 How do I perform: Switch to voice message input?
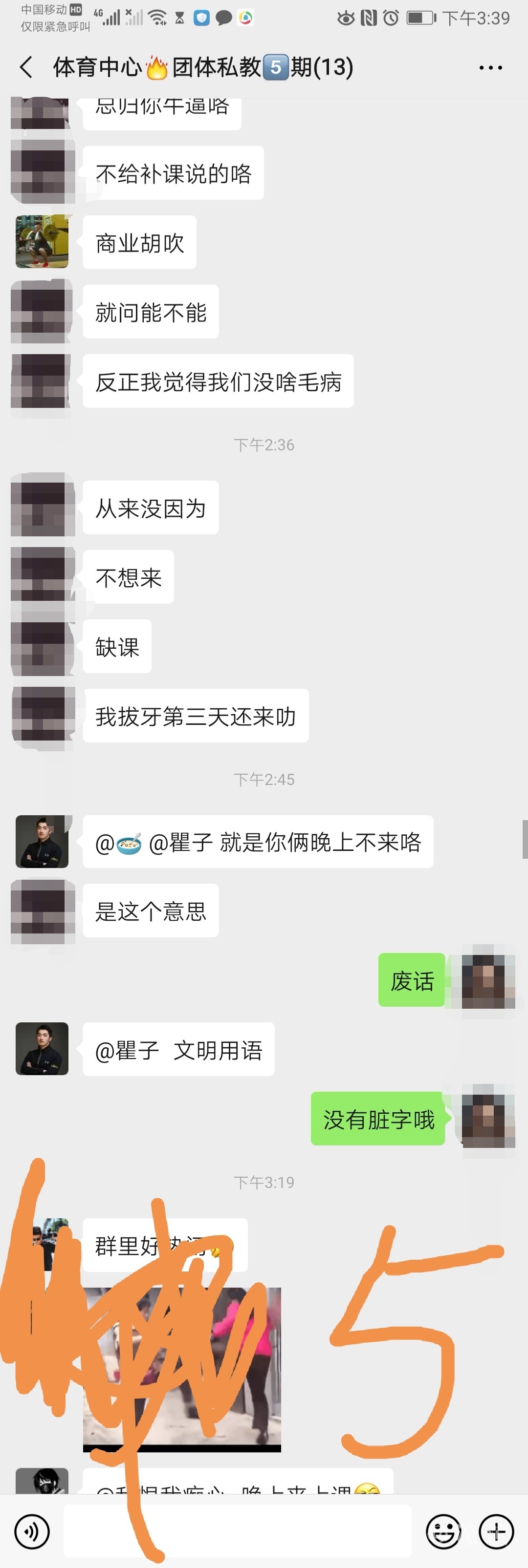(32, 1531)
